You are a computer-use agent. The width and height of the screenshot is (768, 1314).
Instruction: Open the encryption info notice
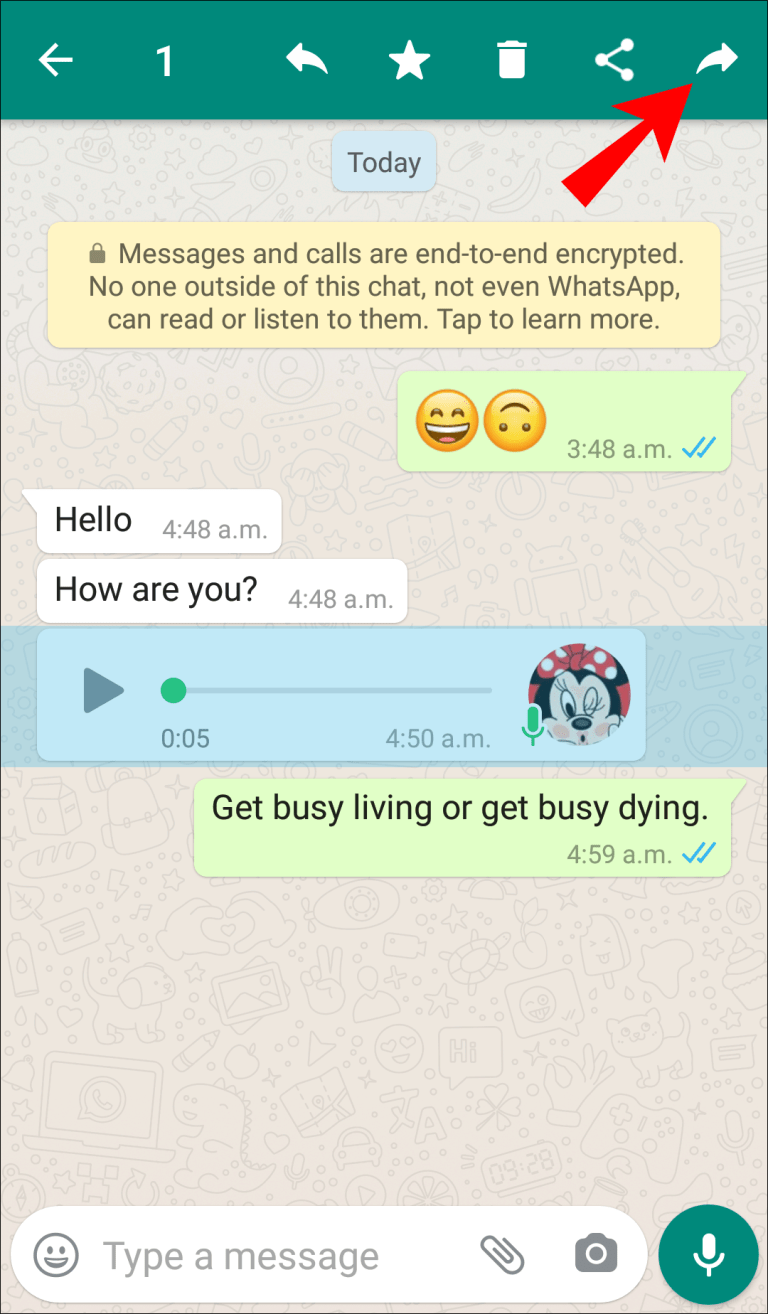point(383,285)
